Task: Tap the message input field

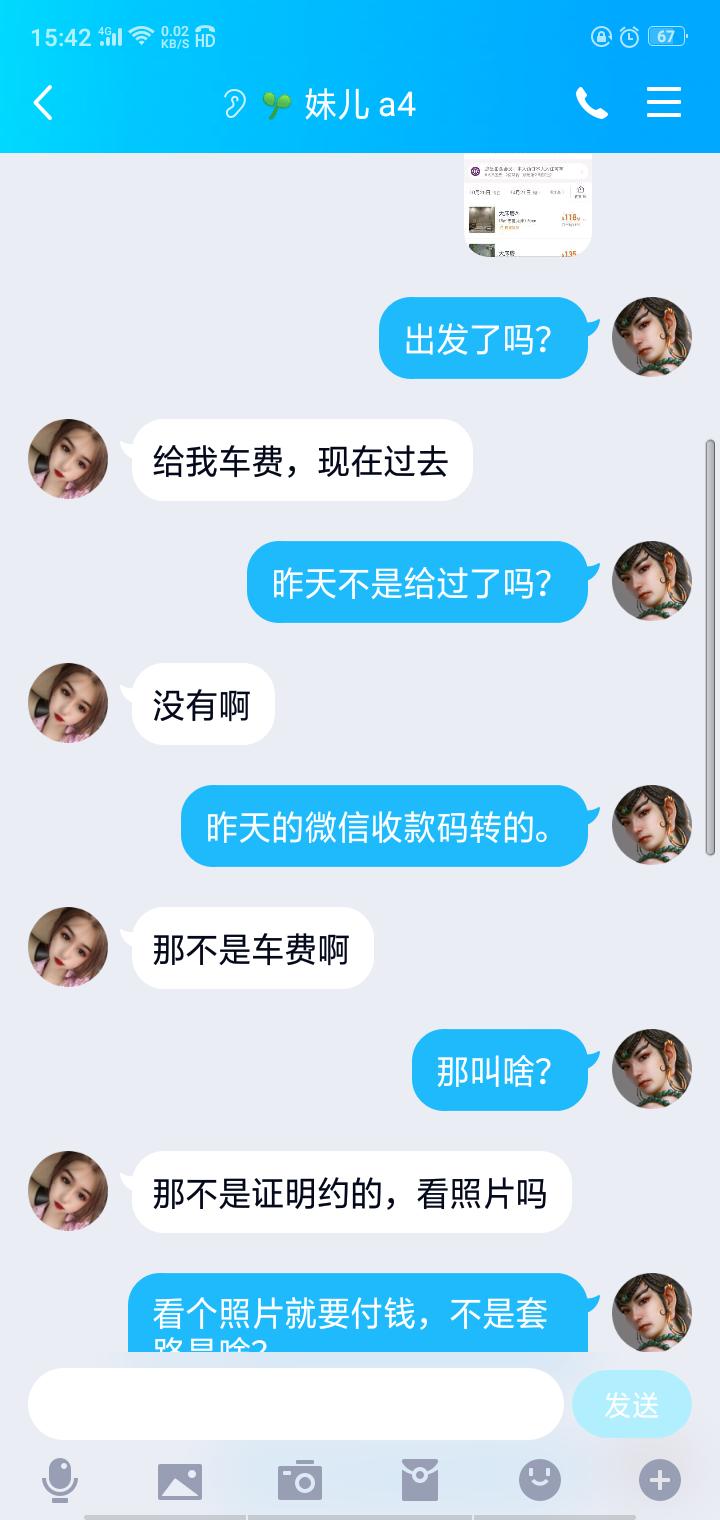Action: pyautogui.click(x=295, y=1404)
